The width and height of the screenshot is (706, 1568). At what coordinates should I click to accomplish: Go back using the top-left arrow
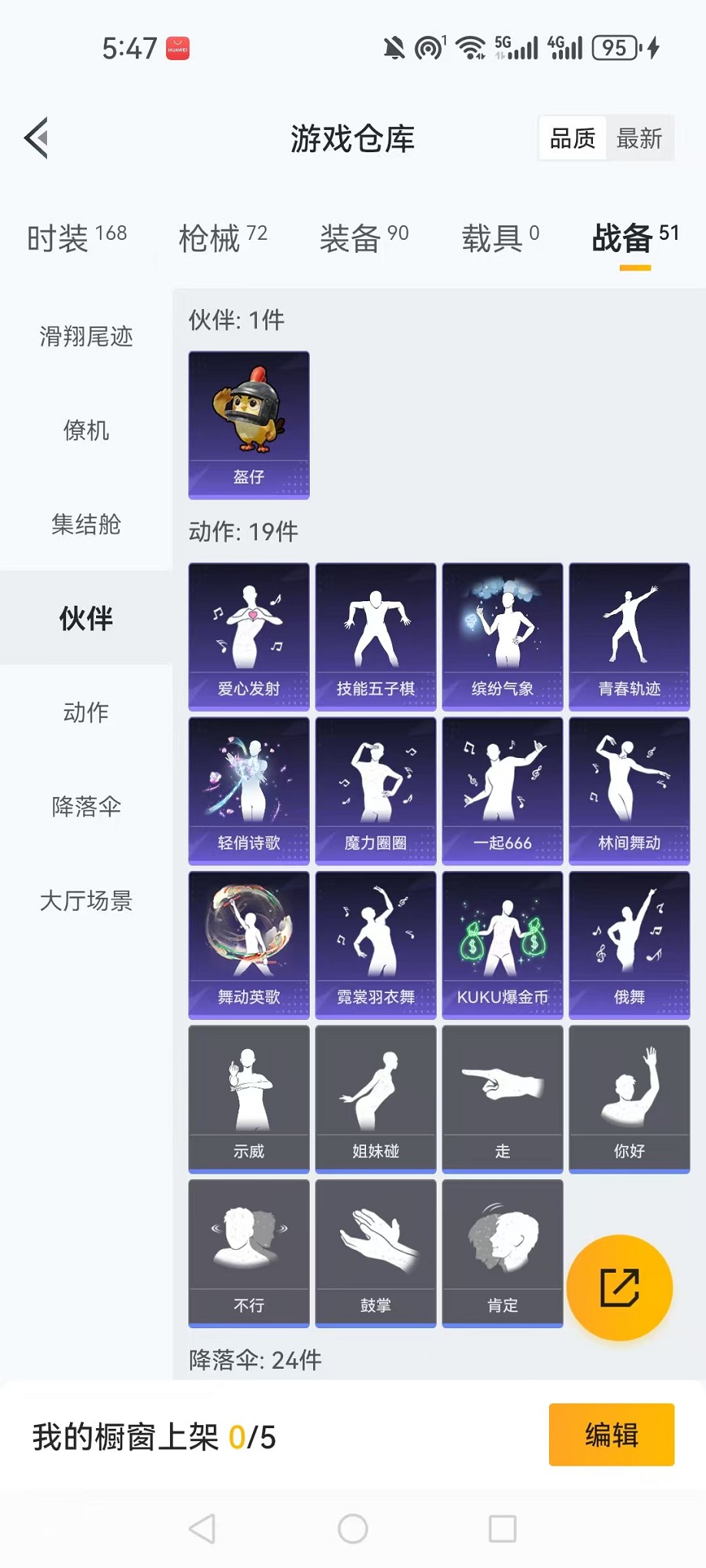37,138
